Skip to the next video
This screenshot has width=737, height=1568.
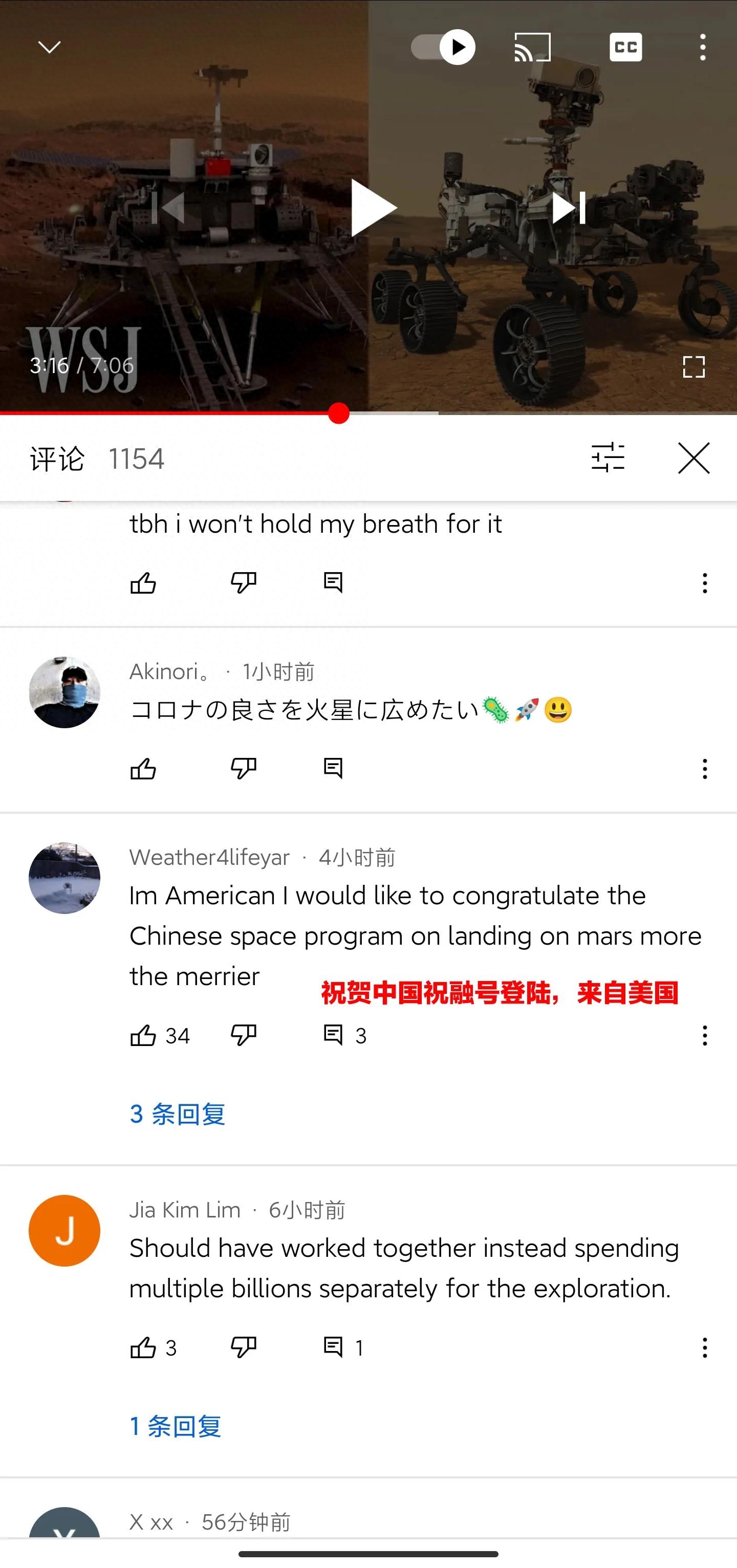pyautogui.click(x=569, y=208)
